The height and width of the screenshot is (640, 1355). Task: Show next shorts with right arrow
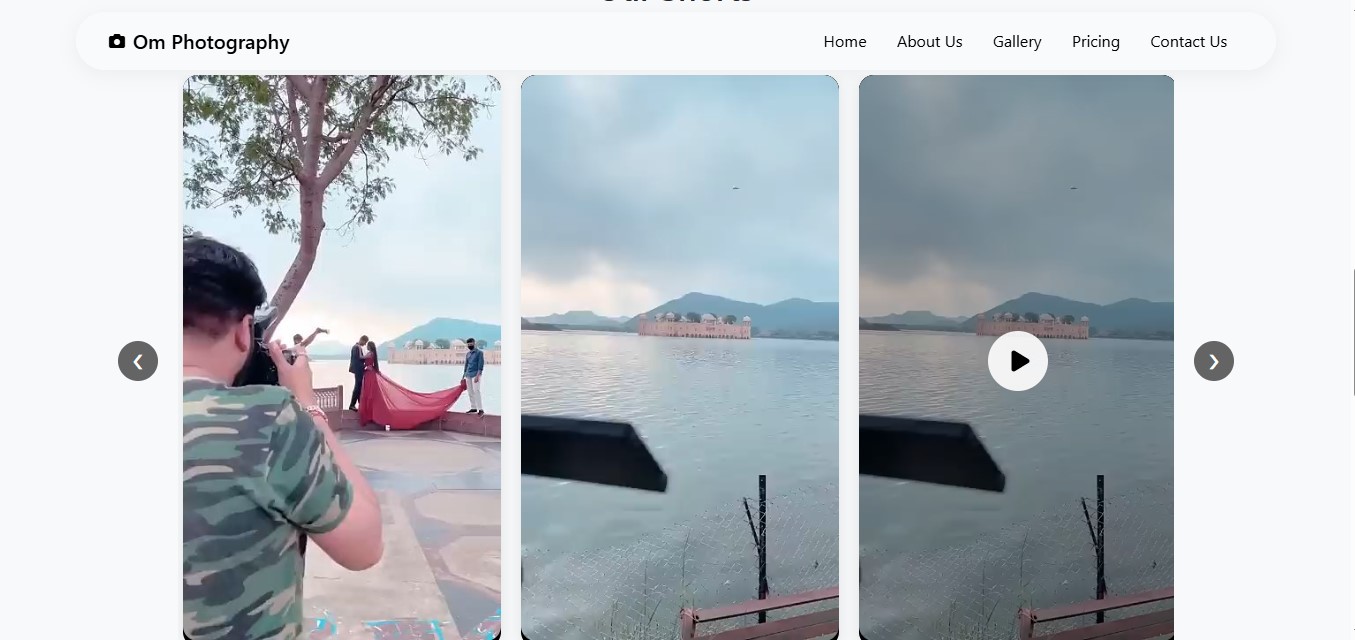pyautogui.click(x=1213, y=361)
